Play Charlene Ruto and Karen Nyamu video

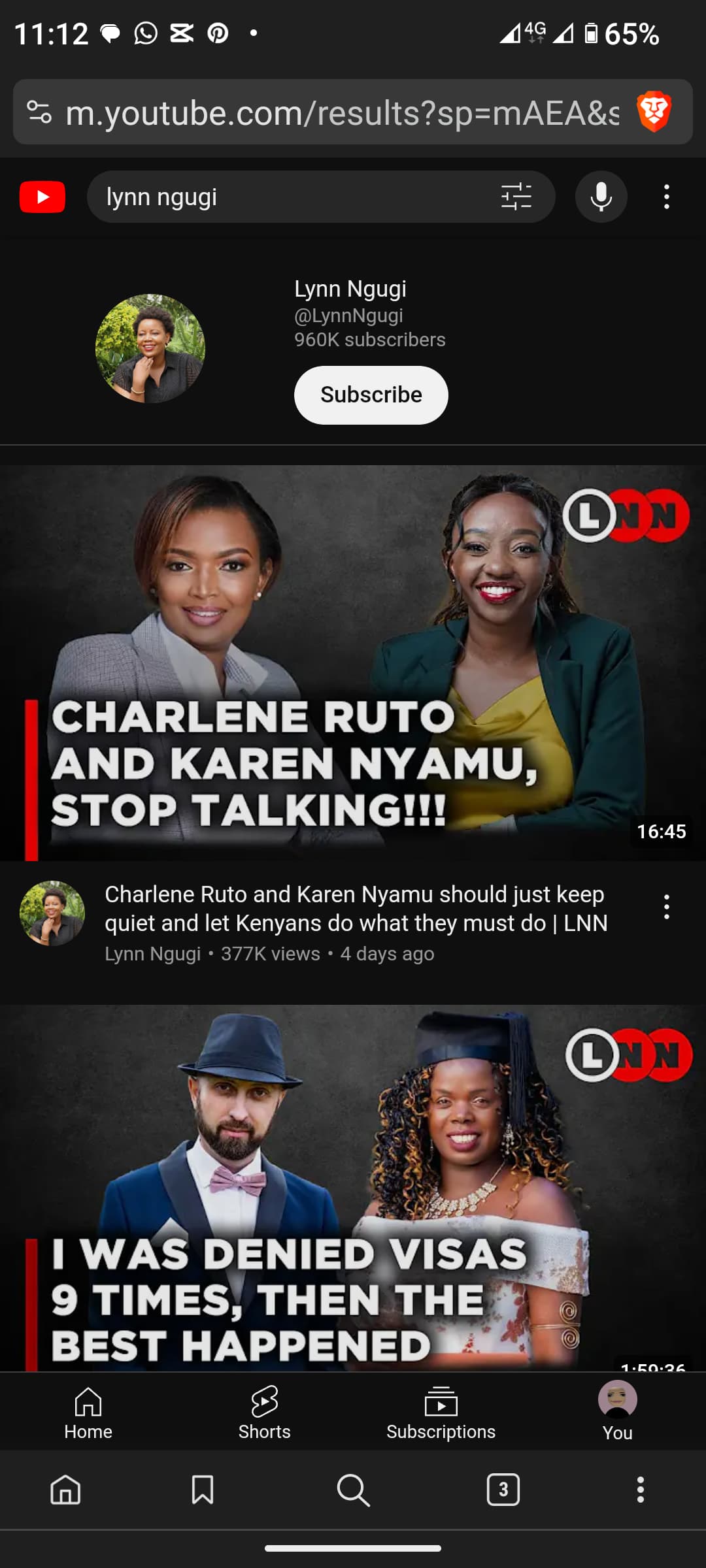coord(353,662)
